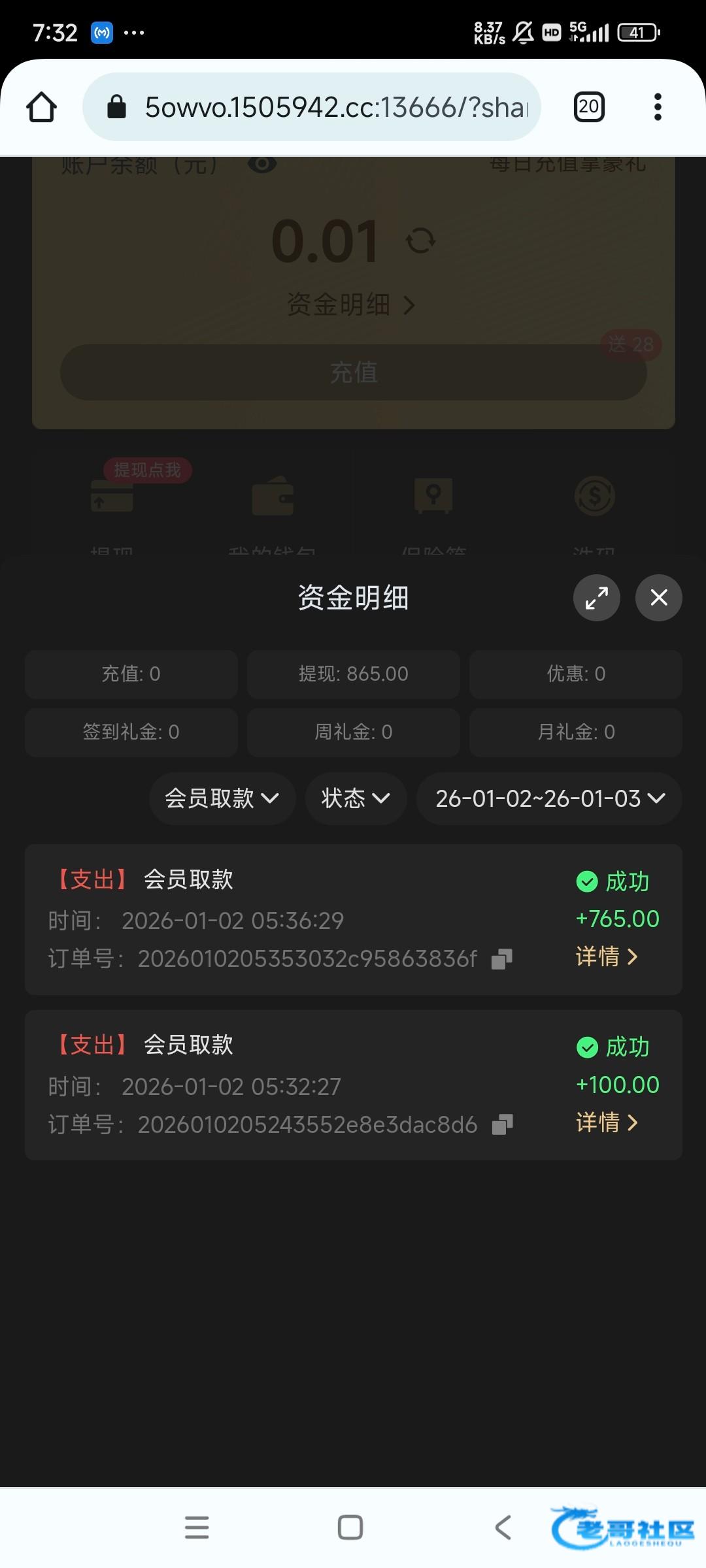Open the browser tab switcher showing 20
The image size is (706, 1568).
tap(588, 107)
